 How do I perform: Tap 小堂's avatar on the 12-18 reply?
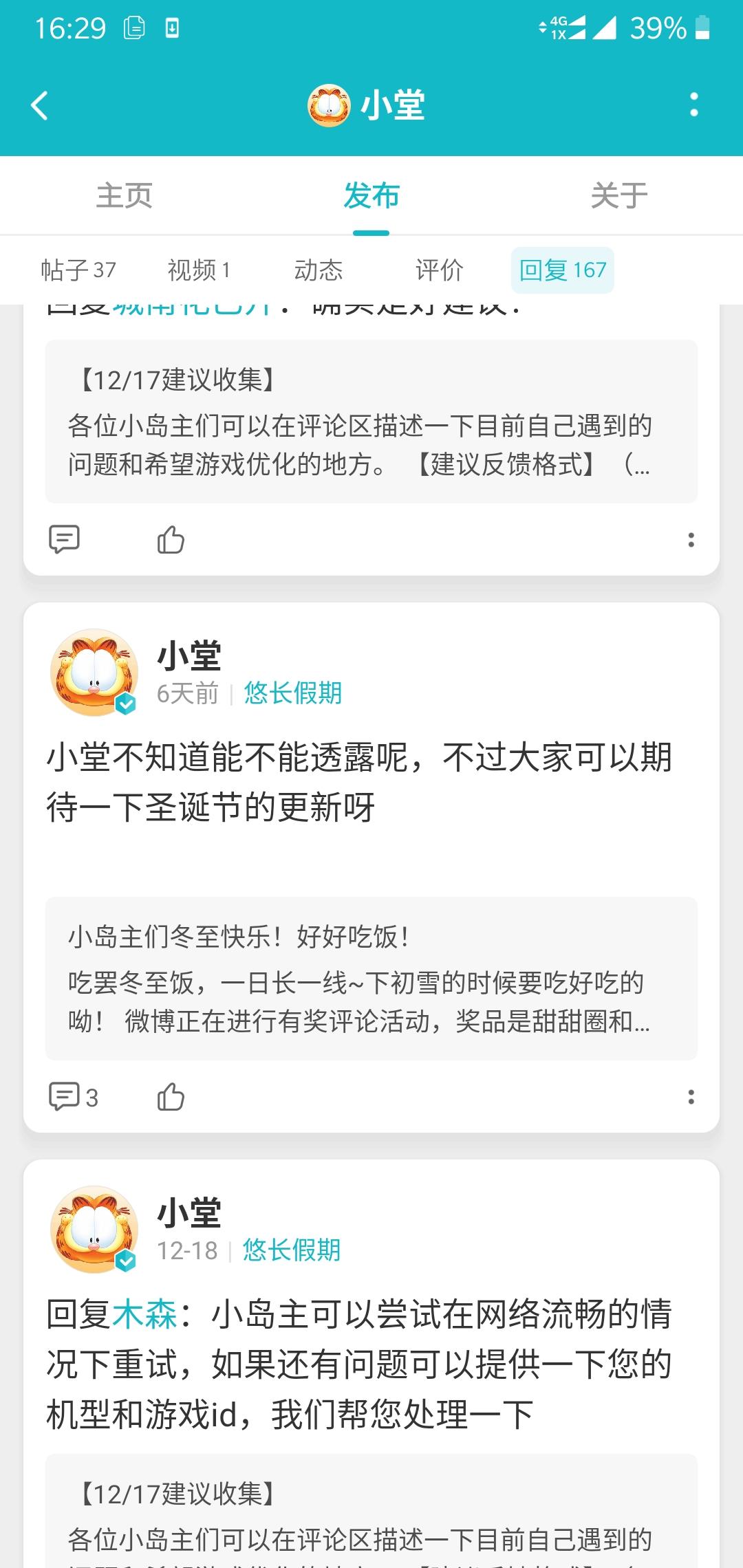click(94, 1229)
